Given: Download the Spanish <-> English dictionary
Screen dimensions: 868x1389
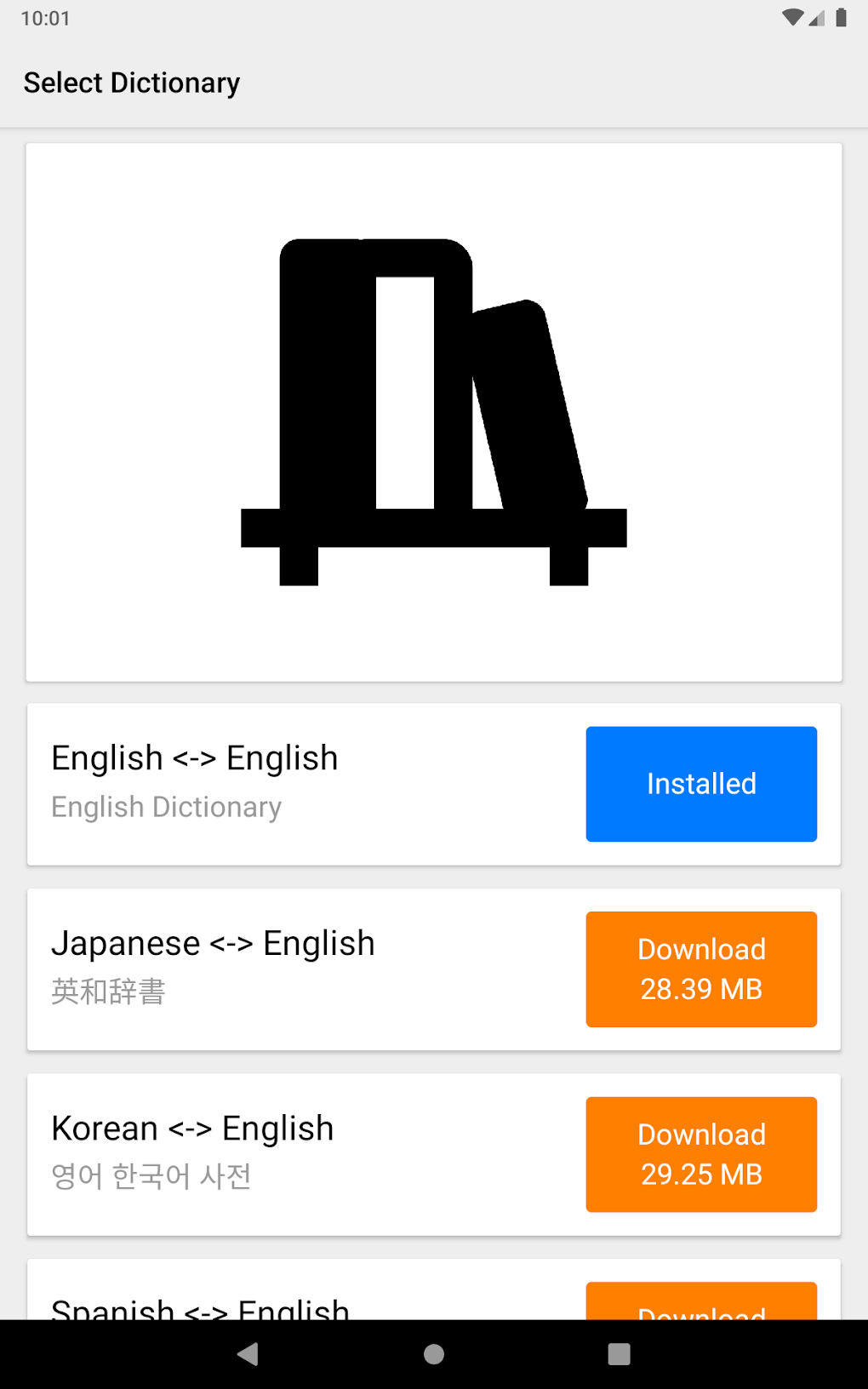Looking at the screenshot, I should (x=700, y=1303).
